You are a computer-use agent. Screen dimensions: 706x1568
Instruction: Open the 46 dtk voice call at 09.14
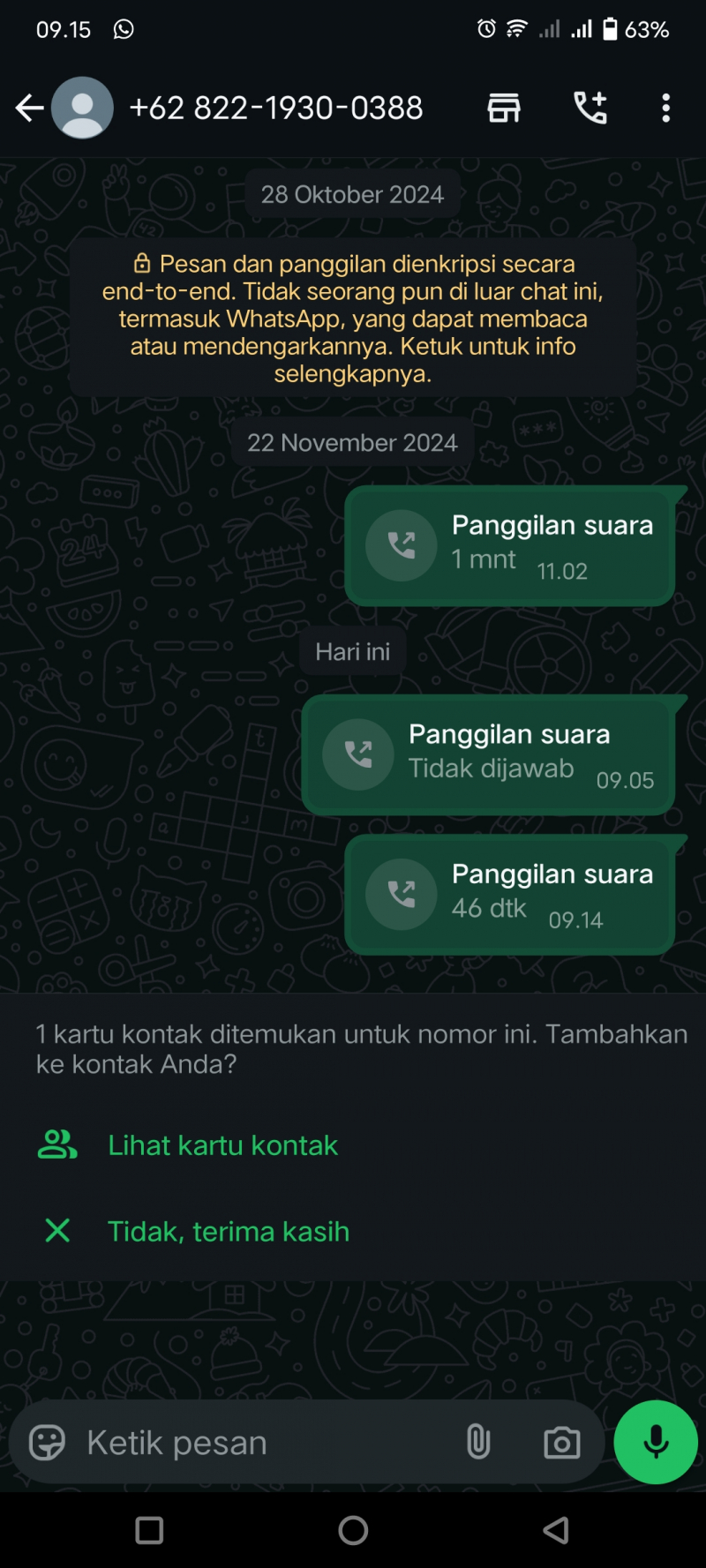[x=510, y=894]
